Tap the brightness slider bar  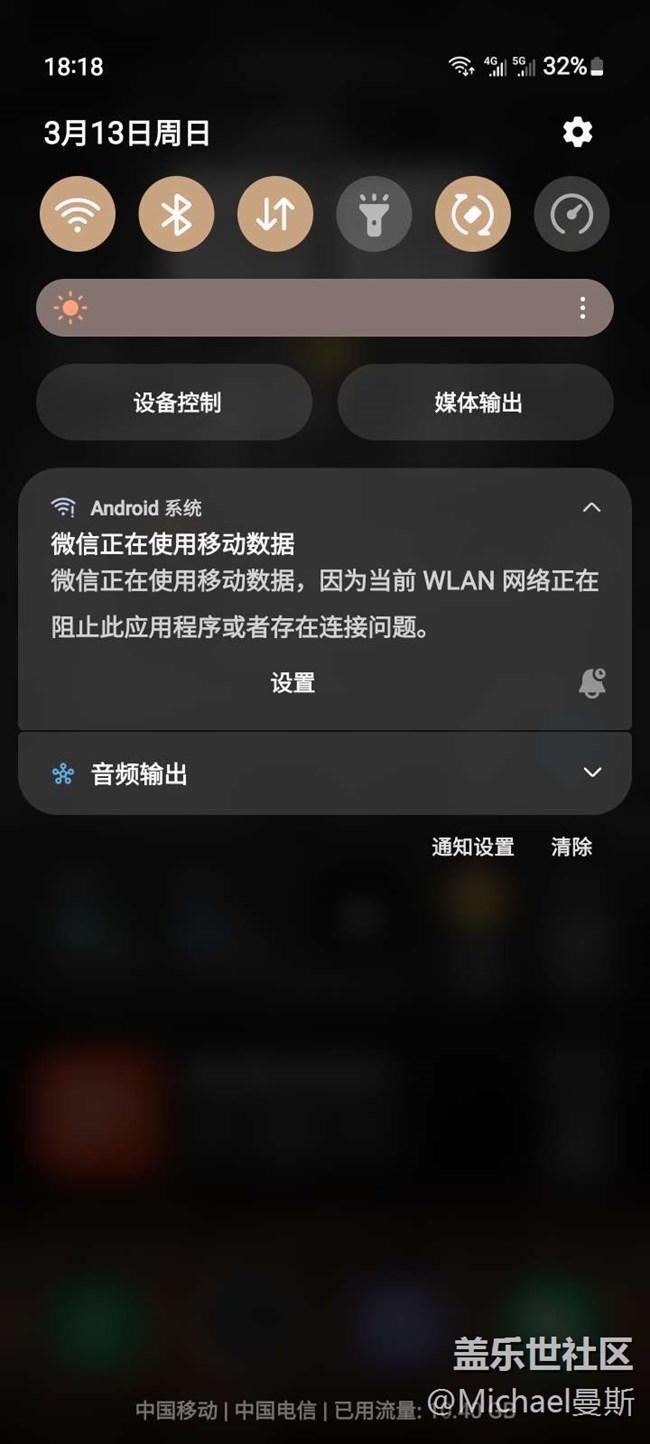click(x=320, y=308)
